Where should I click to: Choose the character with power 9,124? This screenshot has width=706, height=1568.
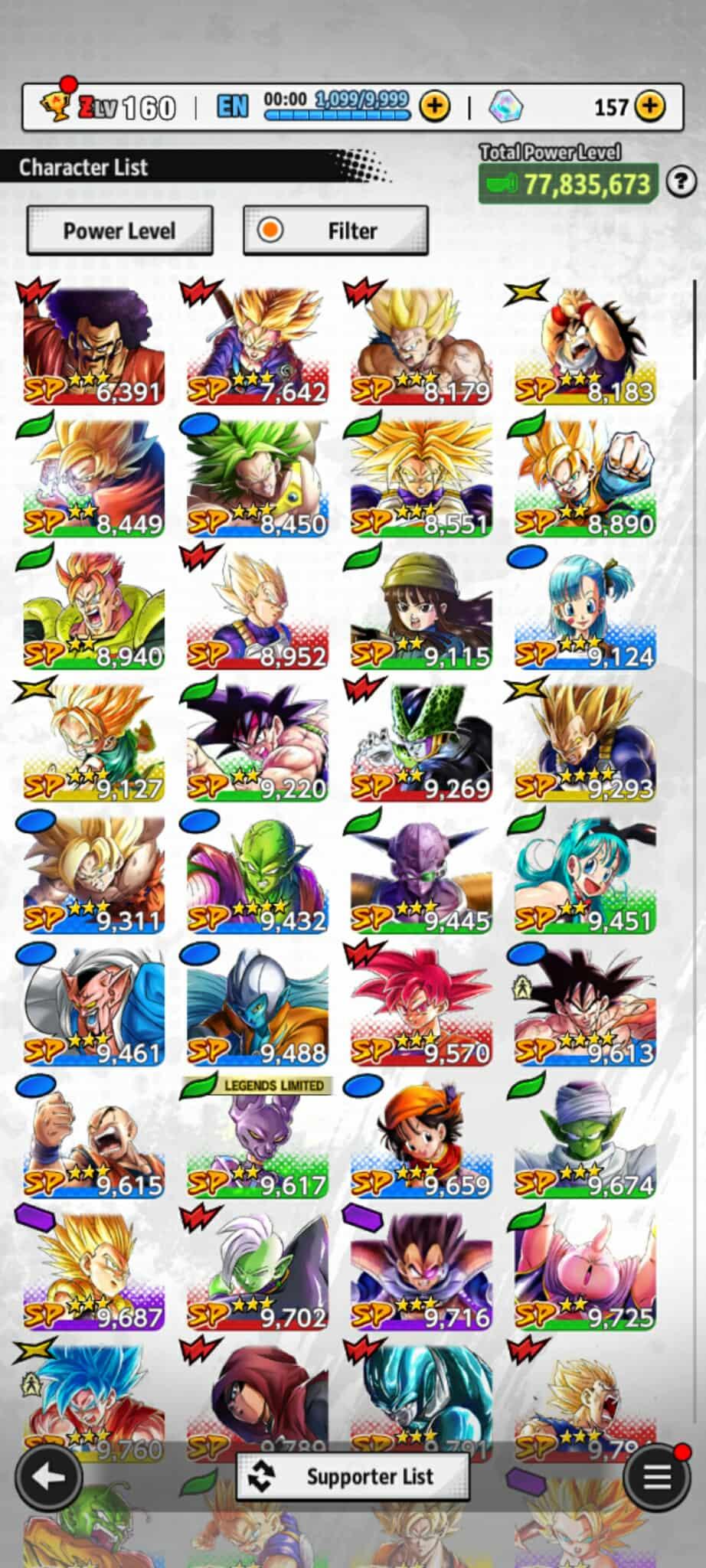[585, 609]
